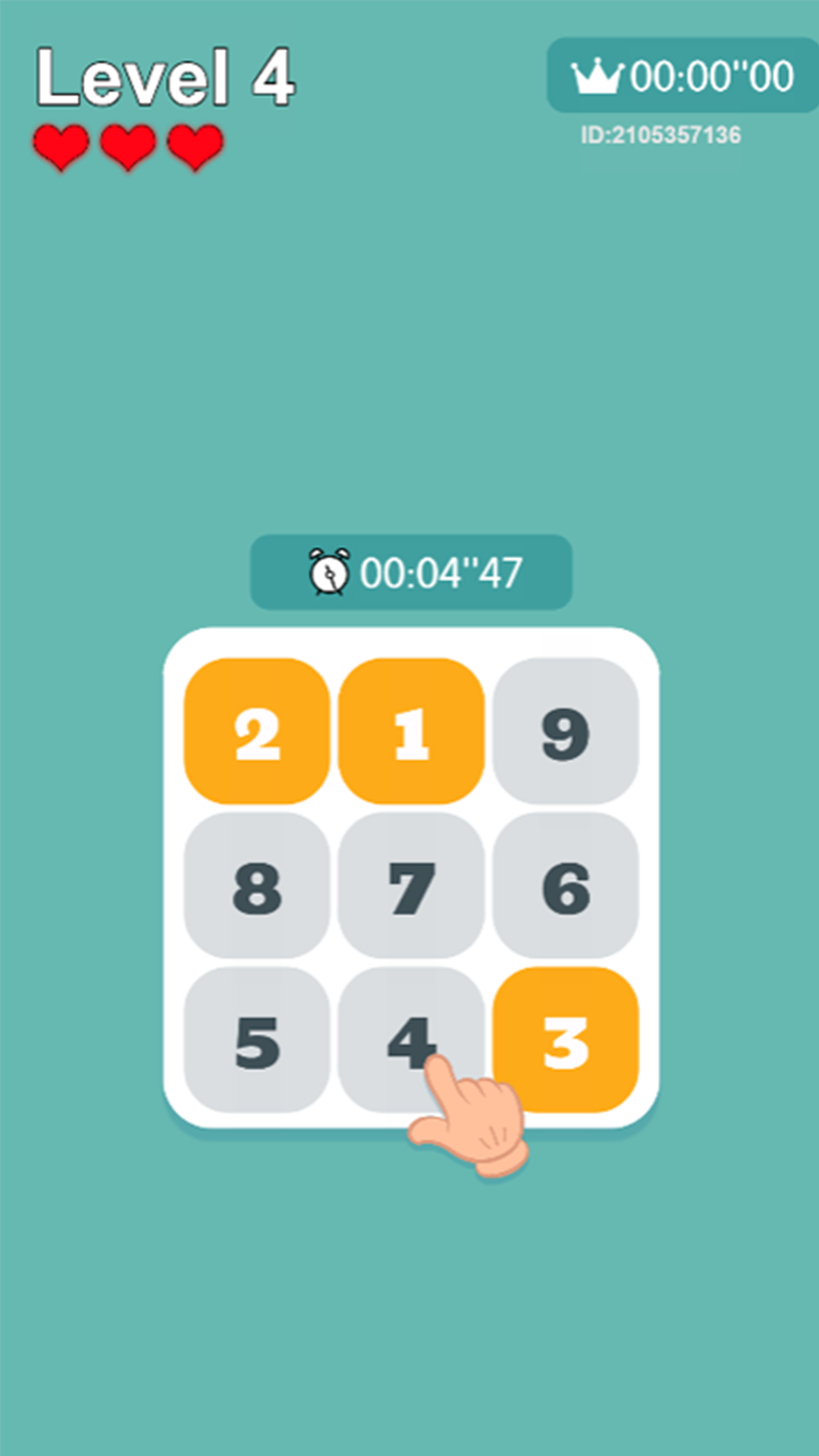Tap the orange tile numbered 2
The width and height of the screenshot is (819, 1456).
pos(257,731)
